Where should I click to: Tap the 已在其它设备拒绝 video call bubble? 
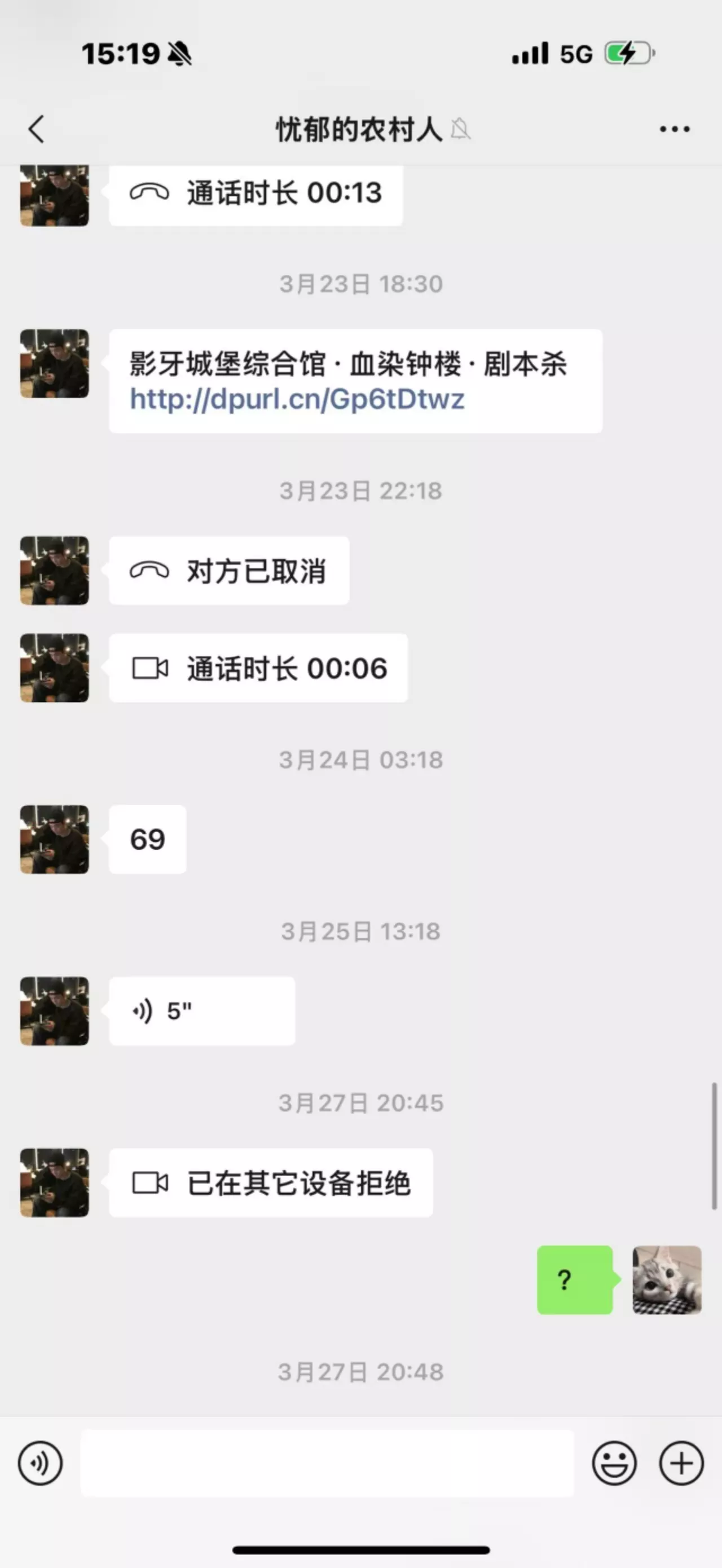[271, 1183]
